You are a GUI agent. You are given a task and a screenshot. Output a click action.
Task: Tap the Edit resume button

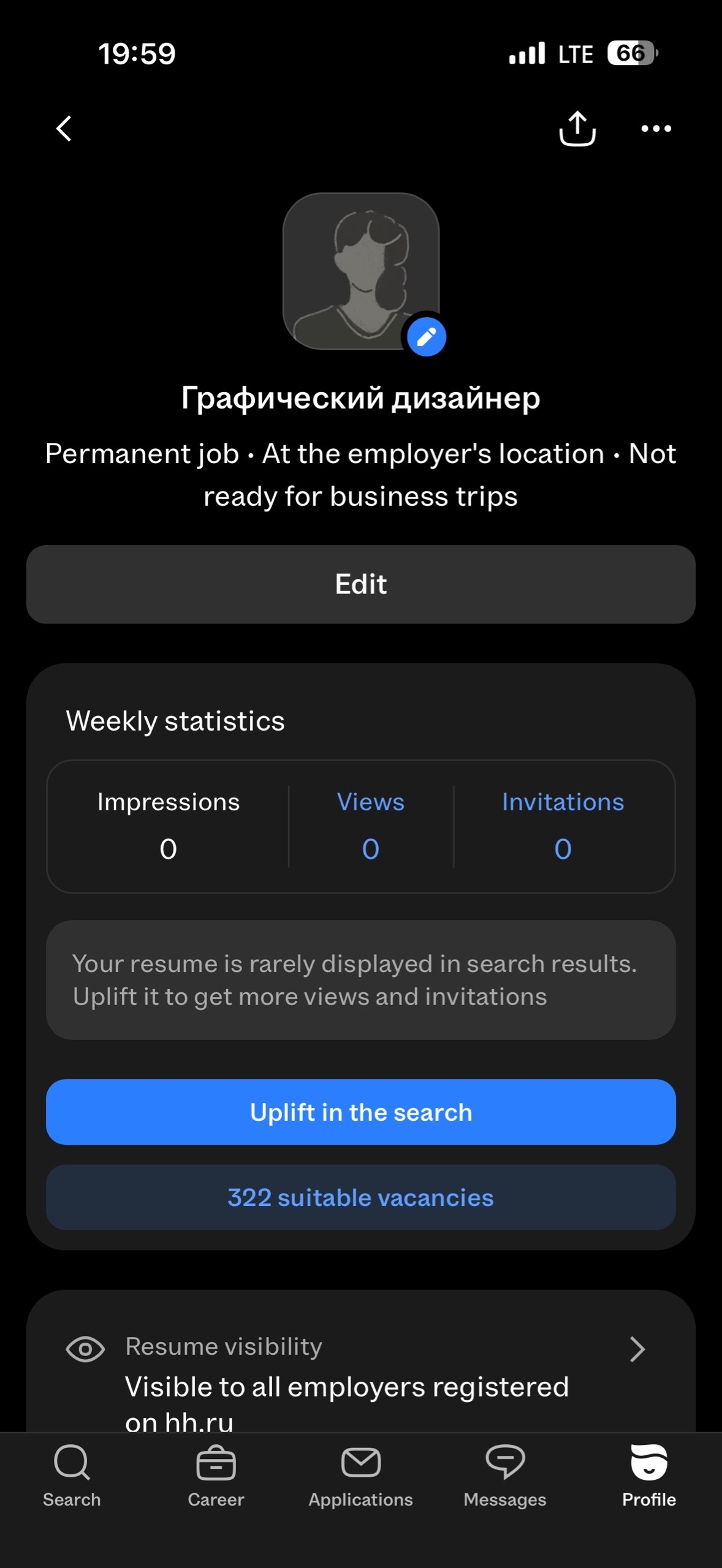(360, 584)
